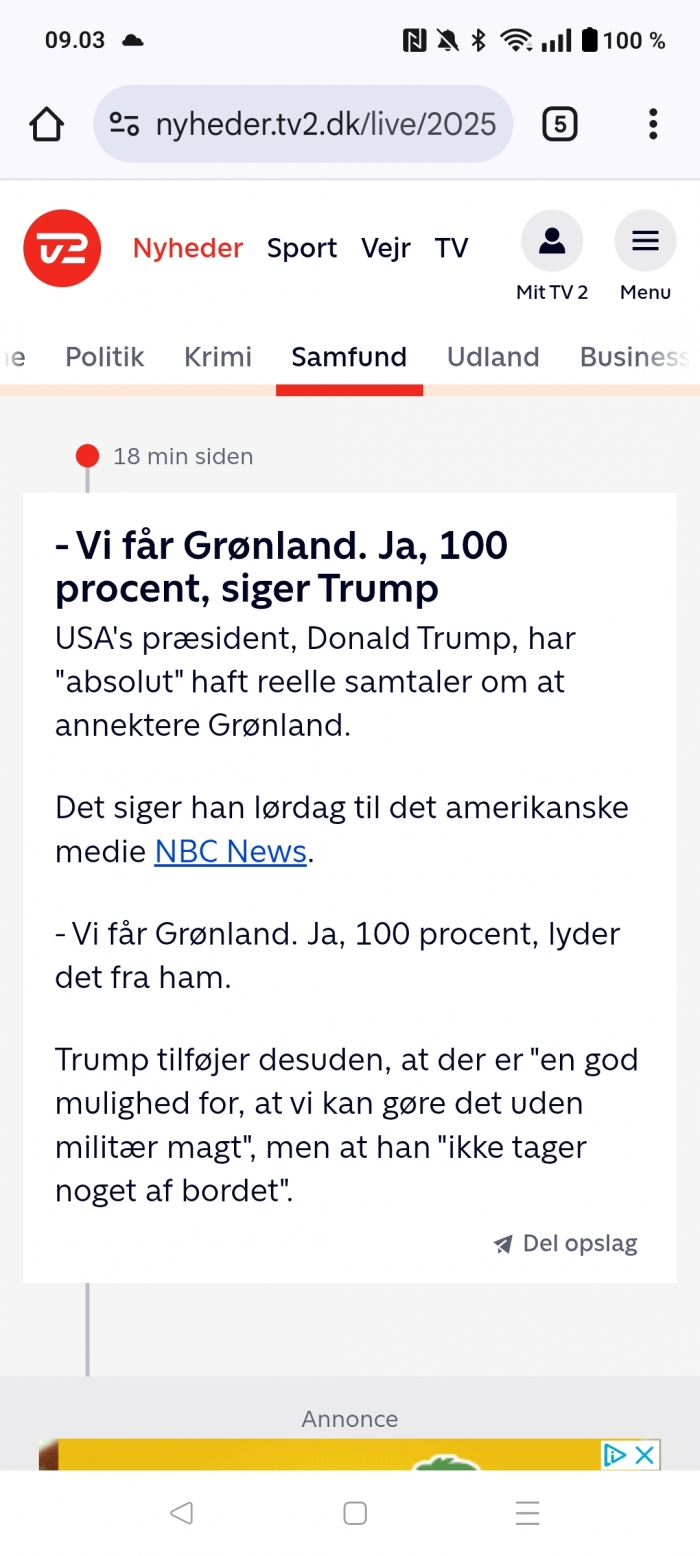Tap the system back button
This screenshot has height=1556, width=700.
[181, 1513]
